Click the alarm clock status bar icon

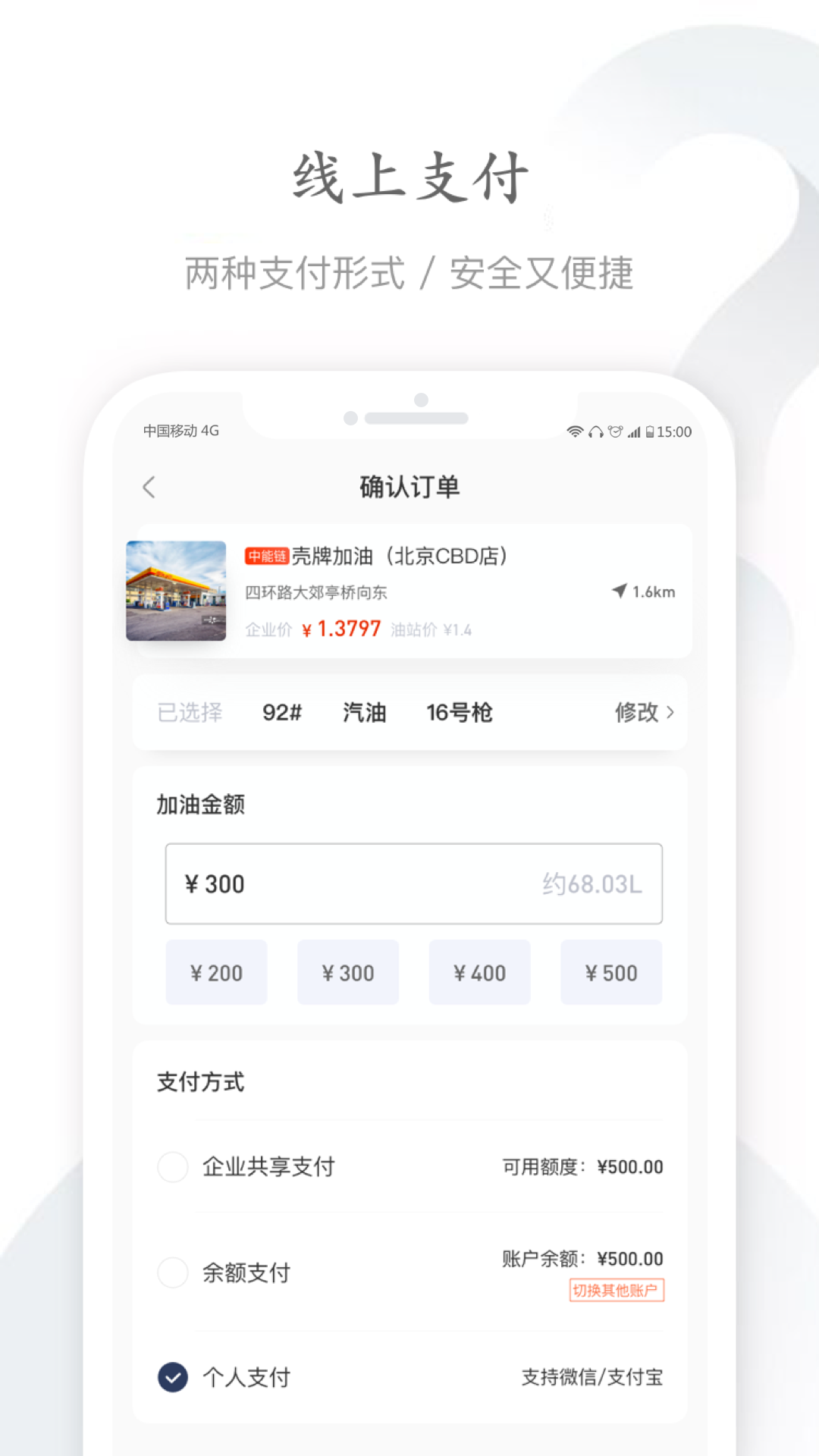(x=615, y=431)
